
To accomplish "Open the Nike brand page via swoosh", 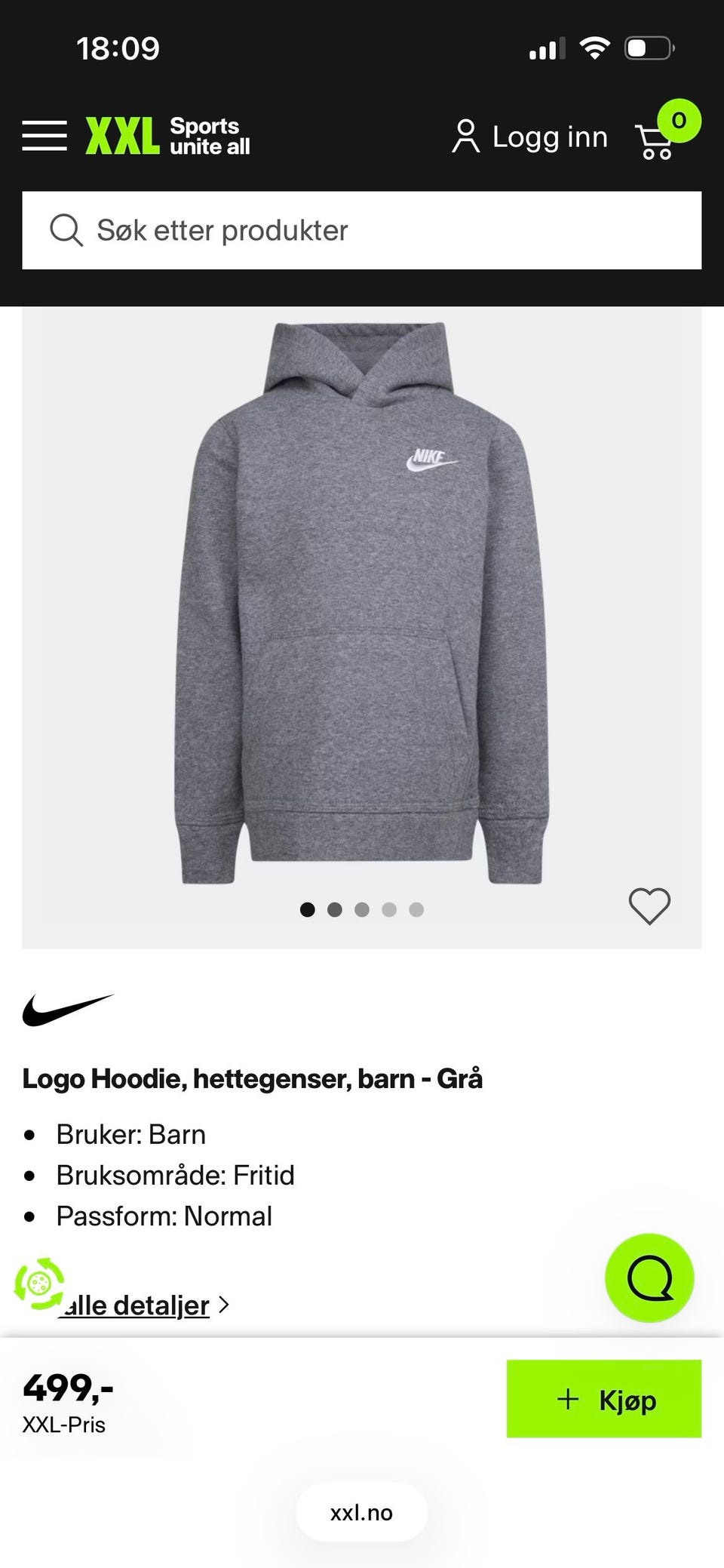I will [x=68, y=1010].
